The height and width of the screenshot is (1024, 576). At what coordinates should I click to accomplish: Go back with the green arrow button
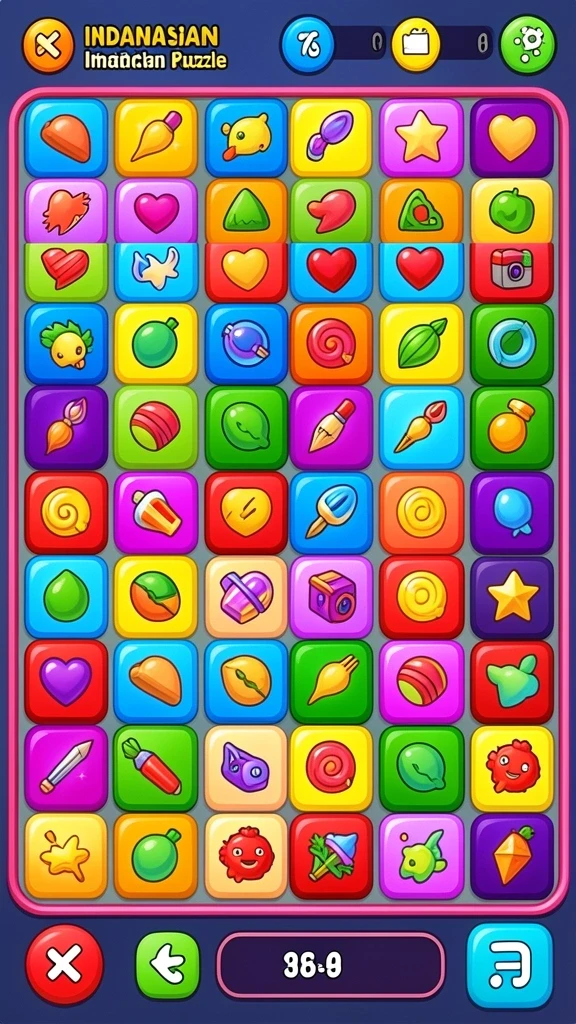tap(167, 965)
